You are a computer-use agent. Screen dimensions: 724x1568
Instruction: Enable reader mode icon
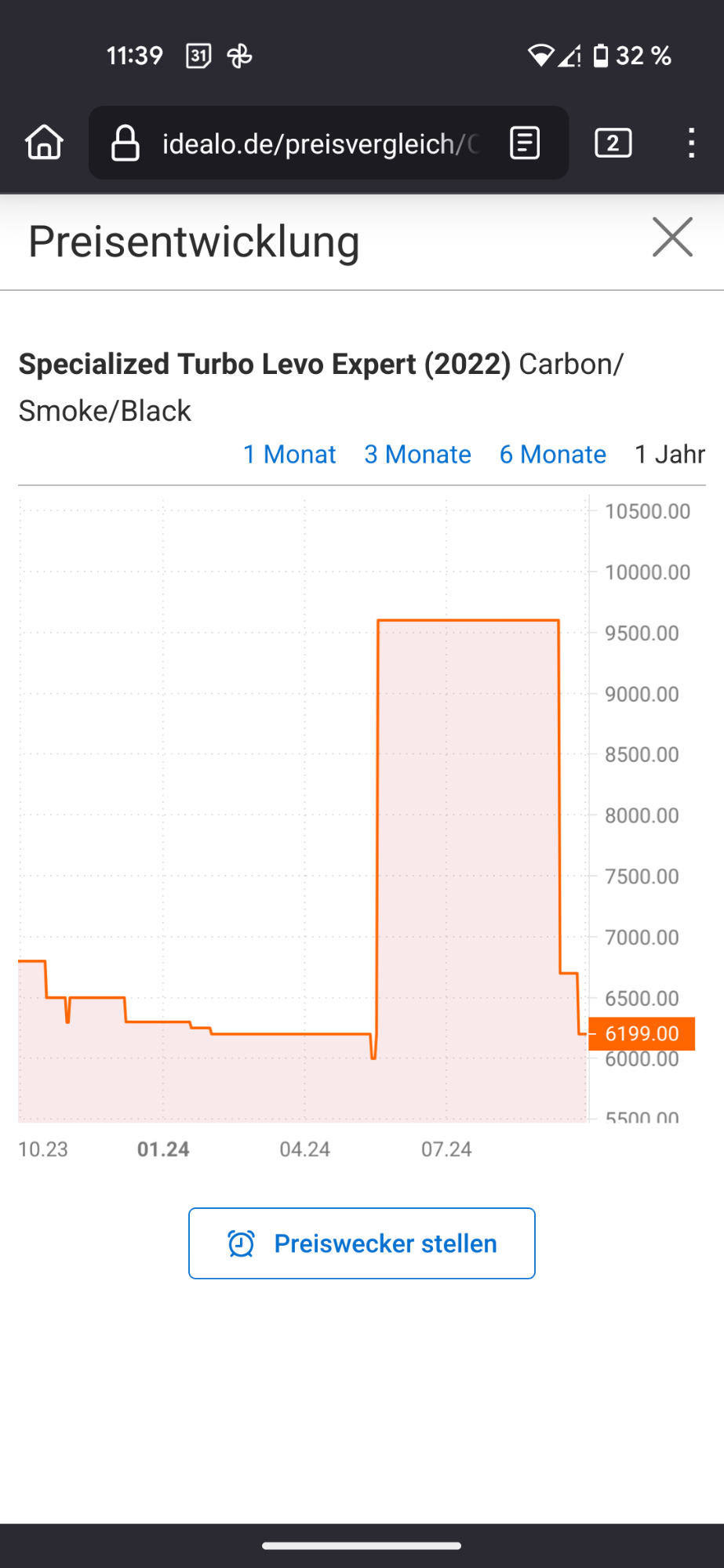525,143
